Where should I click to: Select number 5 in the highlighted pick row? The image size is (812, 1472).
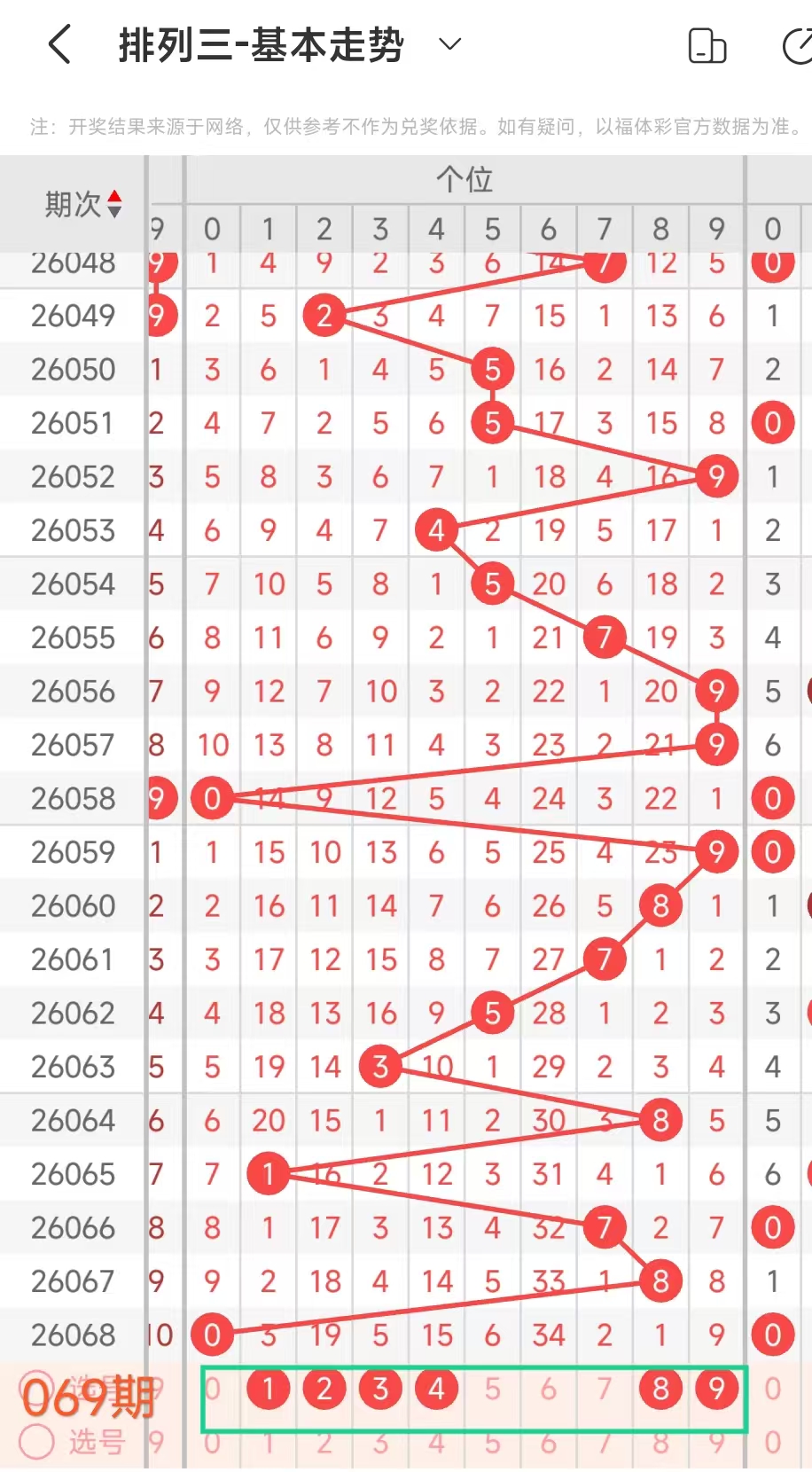tap(492, 1389)
